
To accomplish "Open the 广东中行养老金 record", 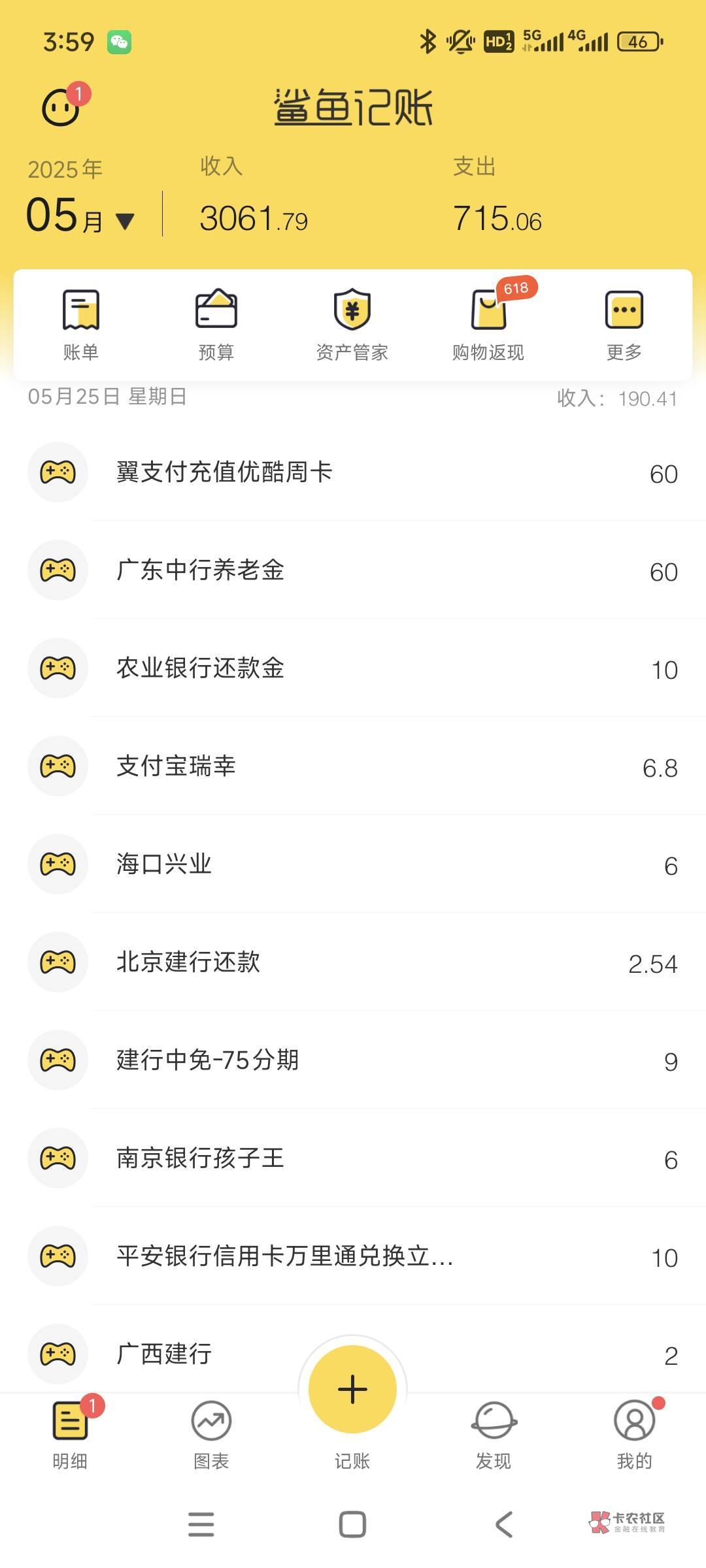I will (353, 570).
